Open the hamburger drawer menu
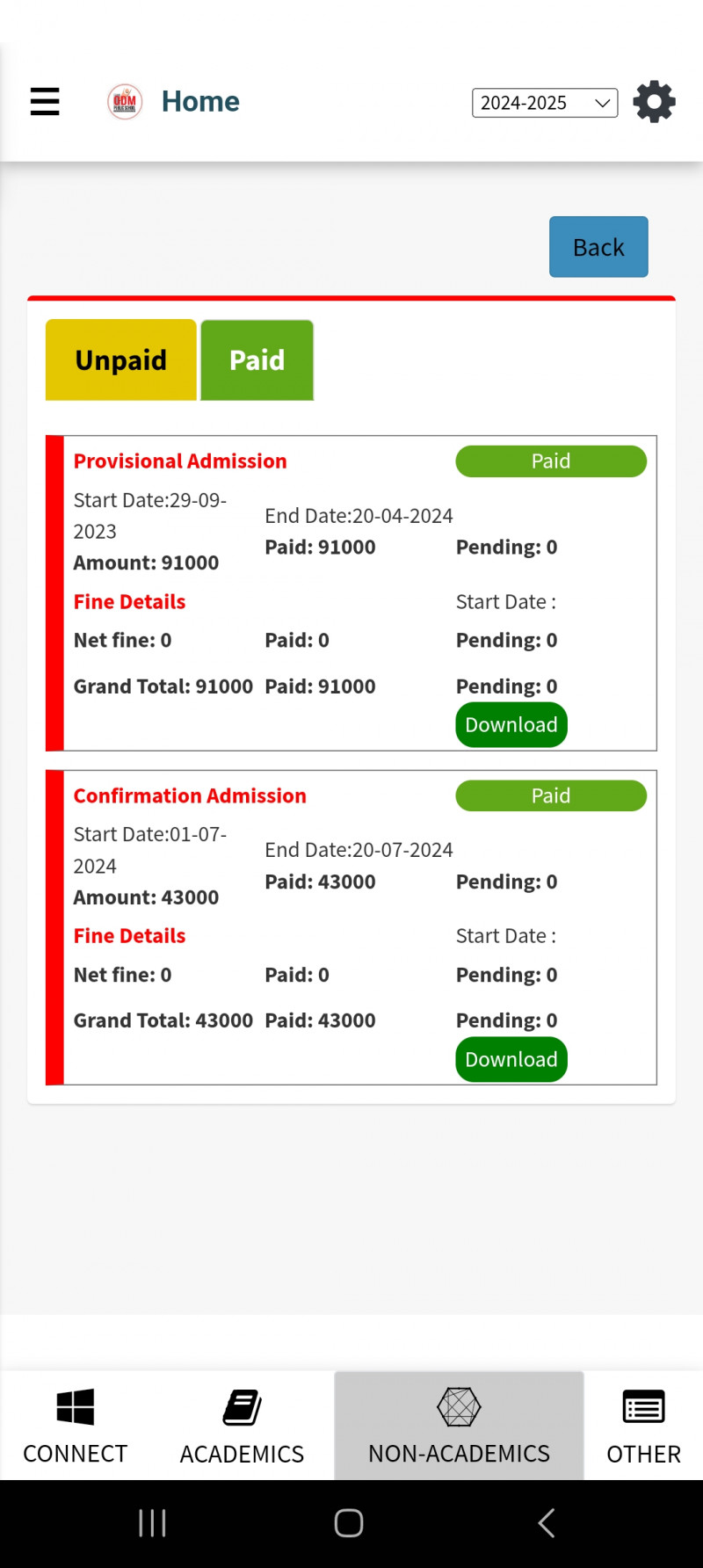The image size is (703, 1568). [x=45, y=102]
